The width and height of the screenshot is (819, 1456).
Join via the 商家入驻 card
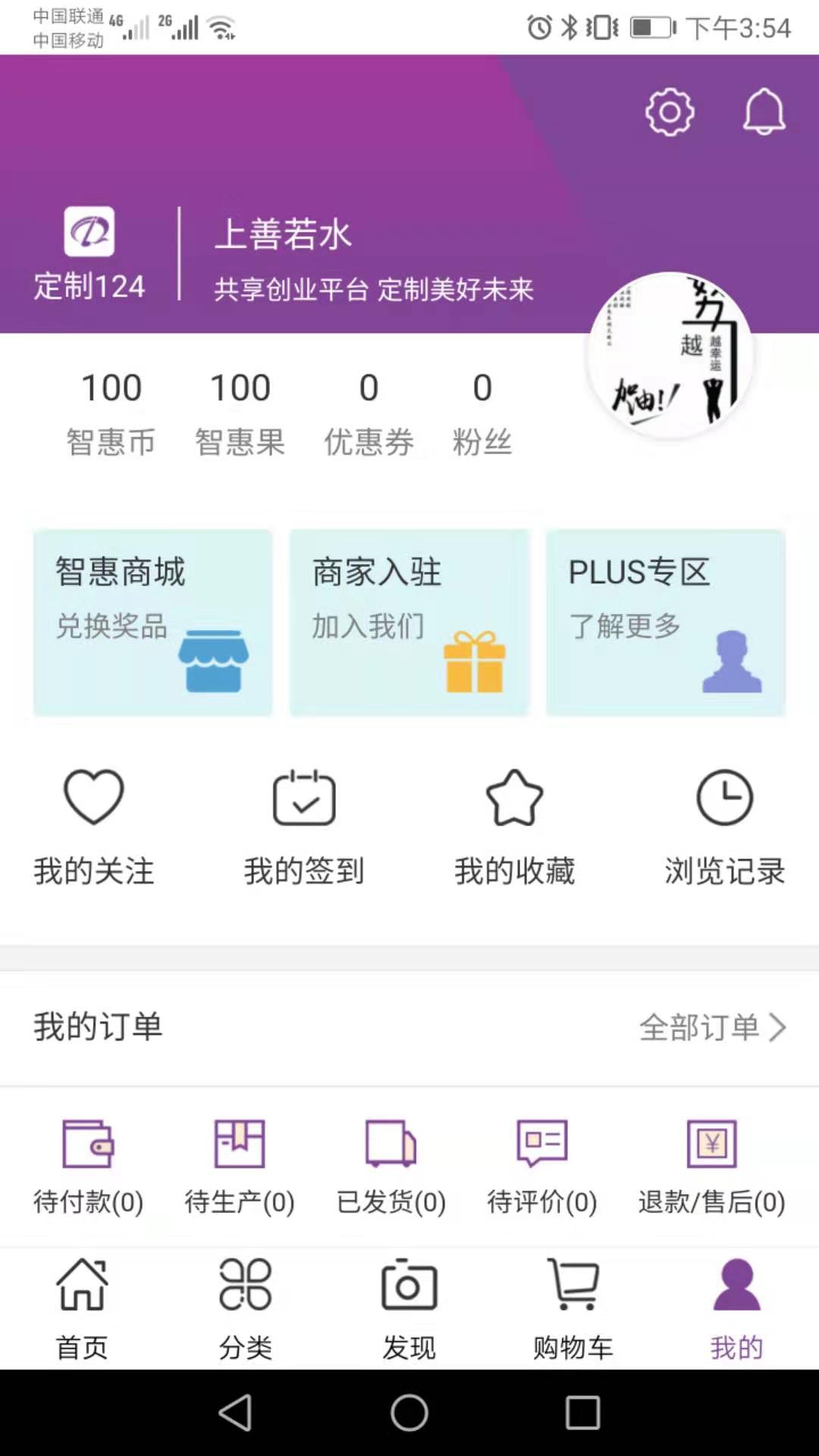tap(409, 622)
